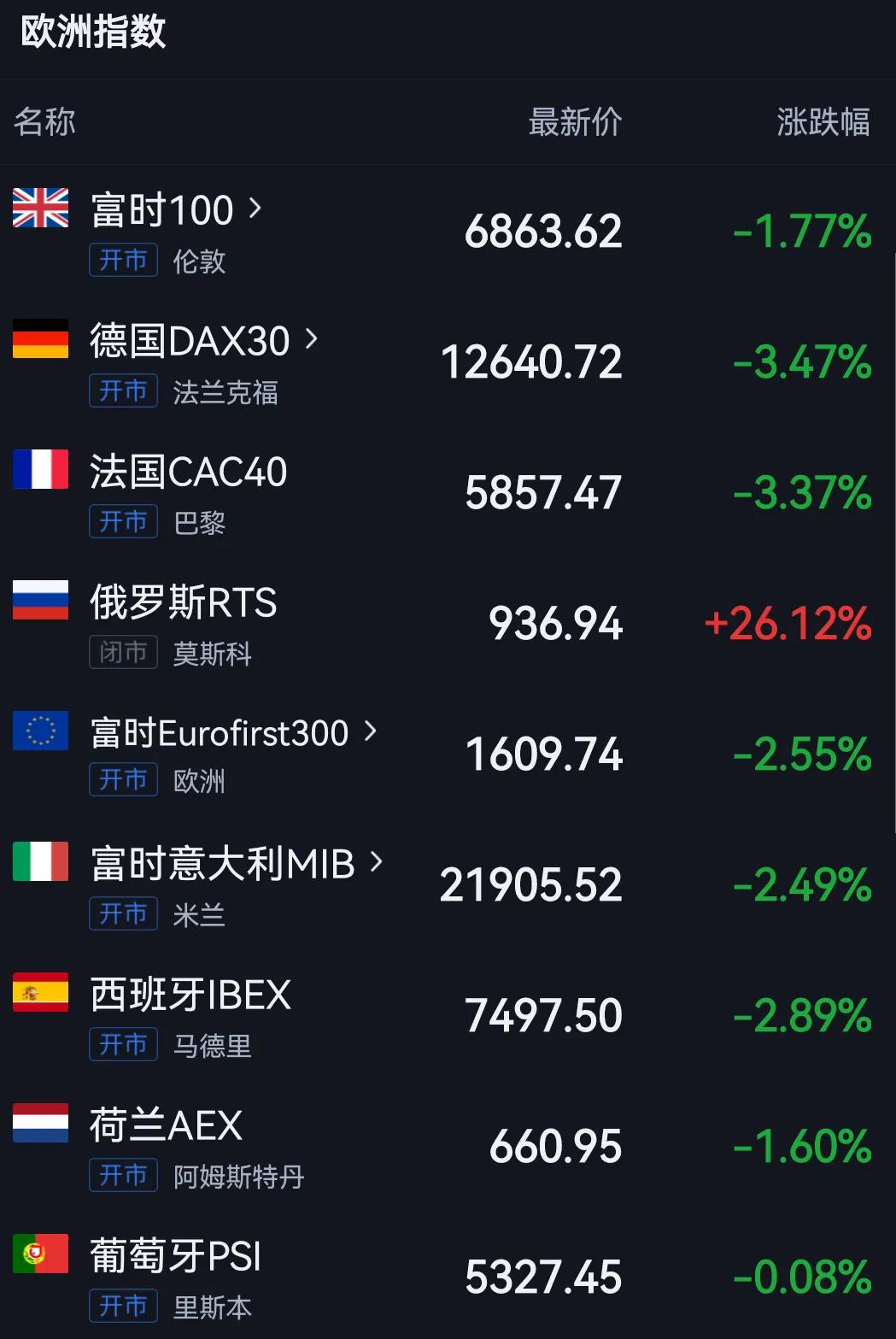View the 法国CAC40 index

point(188,473)
